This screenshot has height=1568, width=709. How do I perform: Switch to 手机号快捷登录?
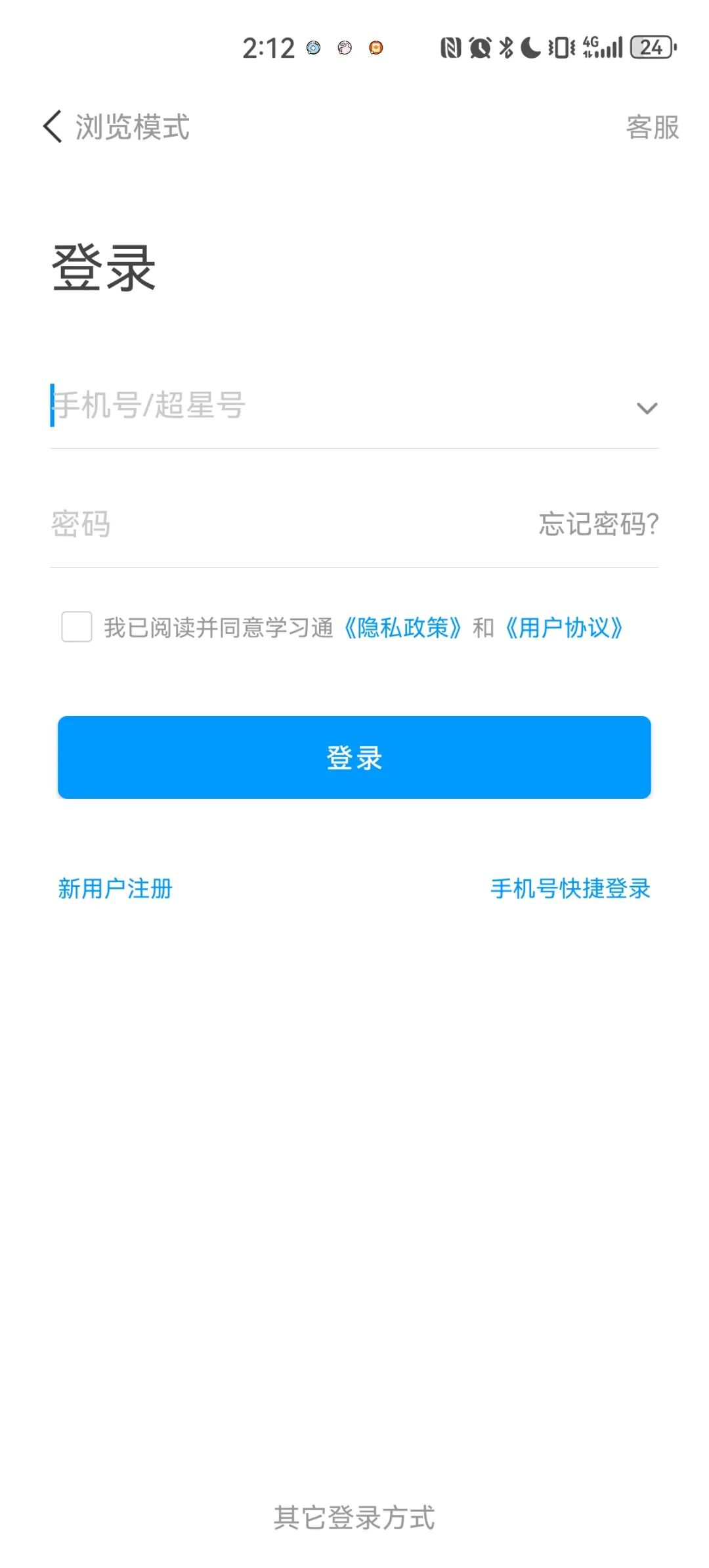pyautogui.click(x=570, y=888)
